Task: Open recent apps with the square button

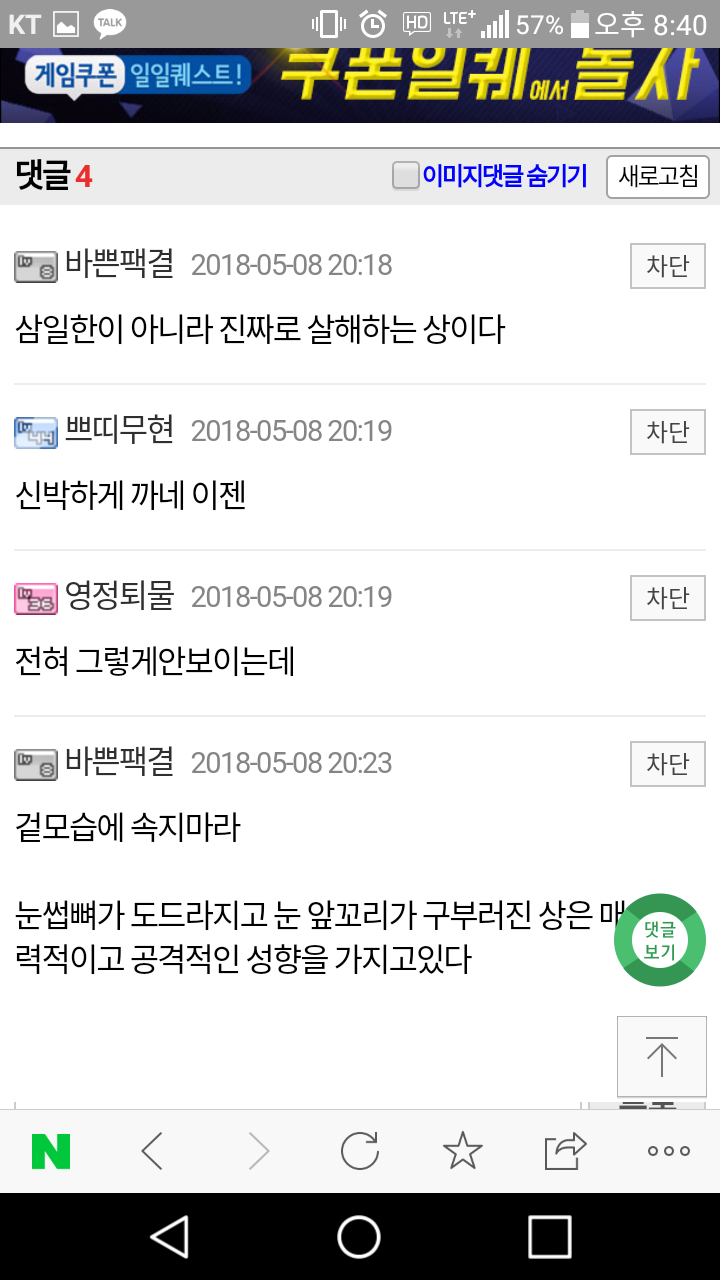Action: pos(549,1237)
